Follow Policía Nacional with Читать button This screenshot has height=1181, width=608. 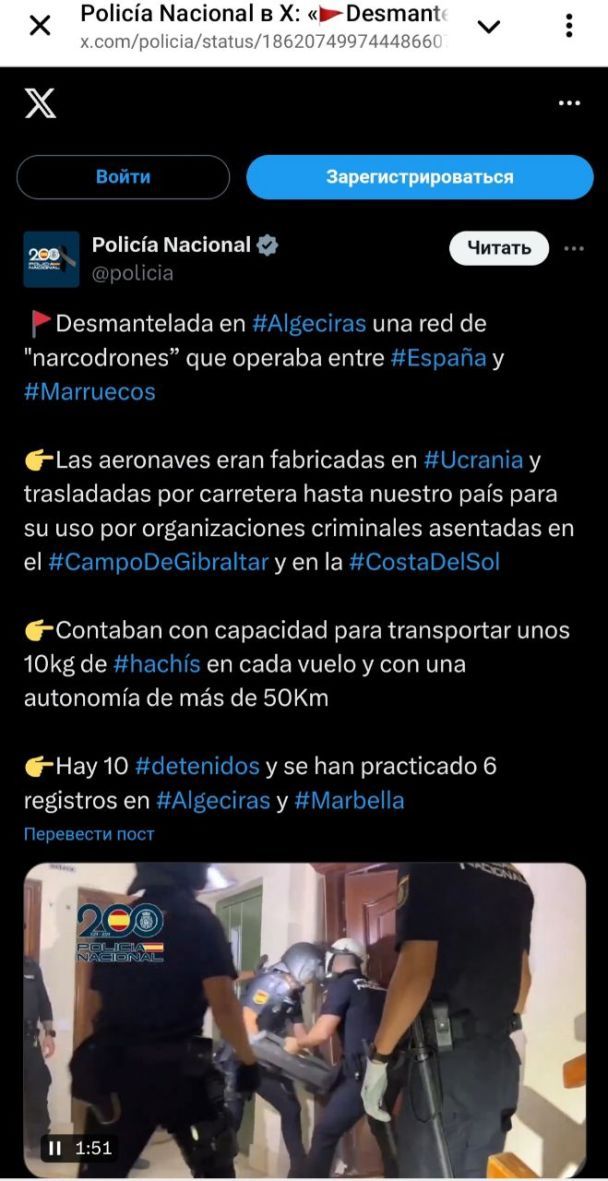pyautogui.click(x=499, y=248)
